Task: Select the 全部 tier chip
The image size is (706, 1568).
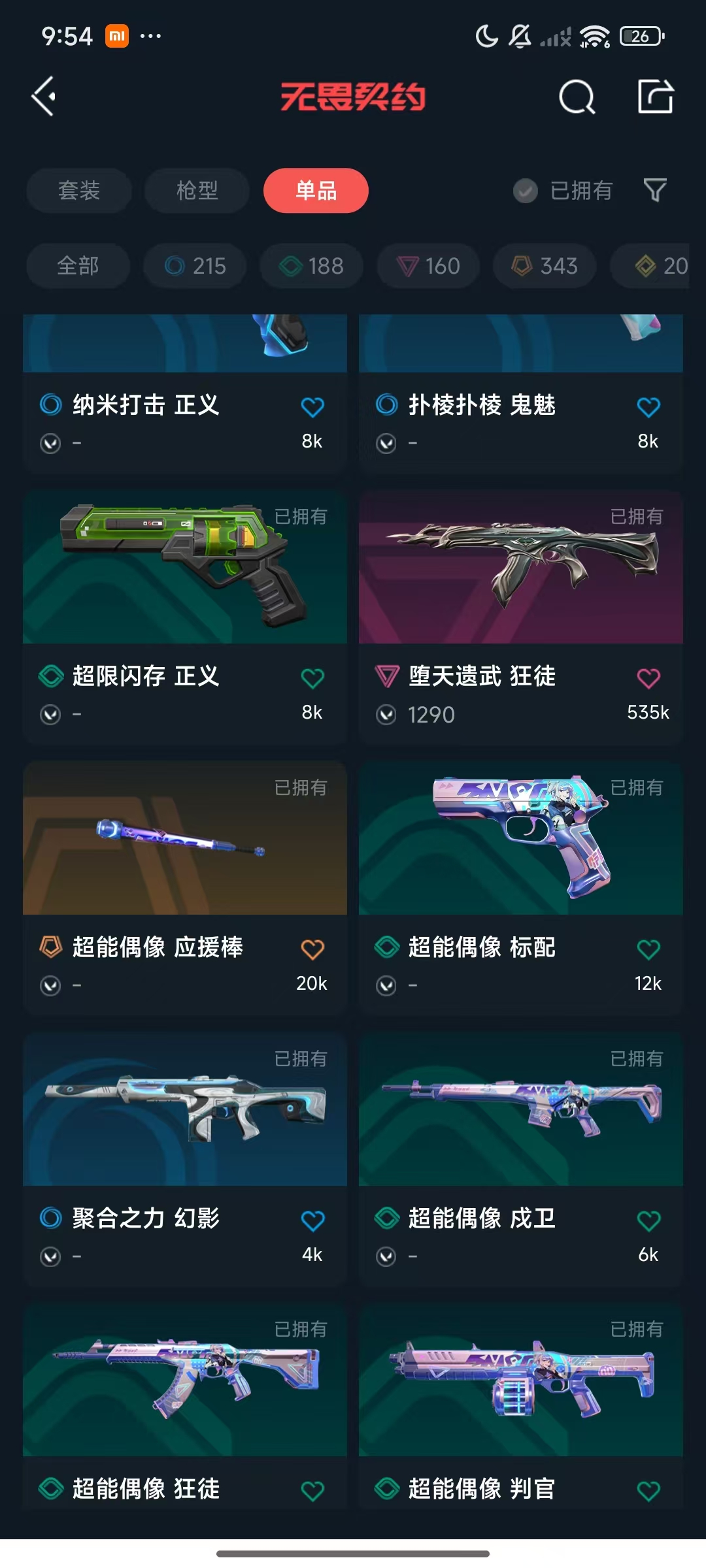Action: point(78,266)
